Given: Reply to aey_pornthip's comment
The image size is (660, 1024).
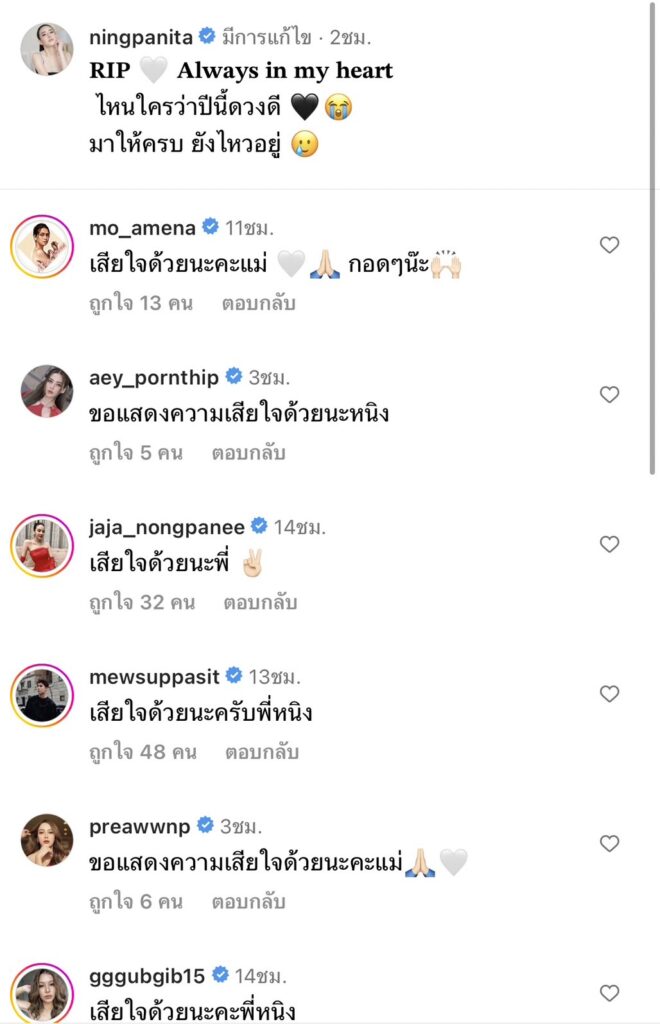Looking at the screenshot, I should (248, 453).
